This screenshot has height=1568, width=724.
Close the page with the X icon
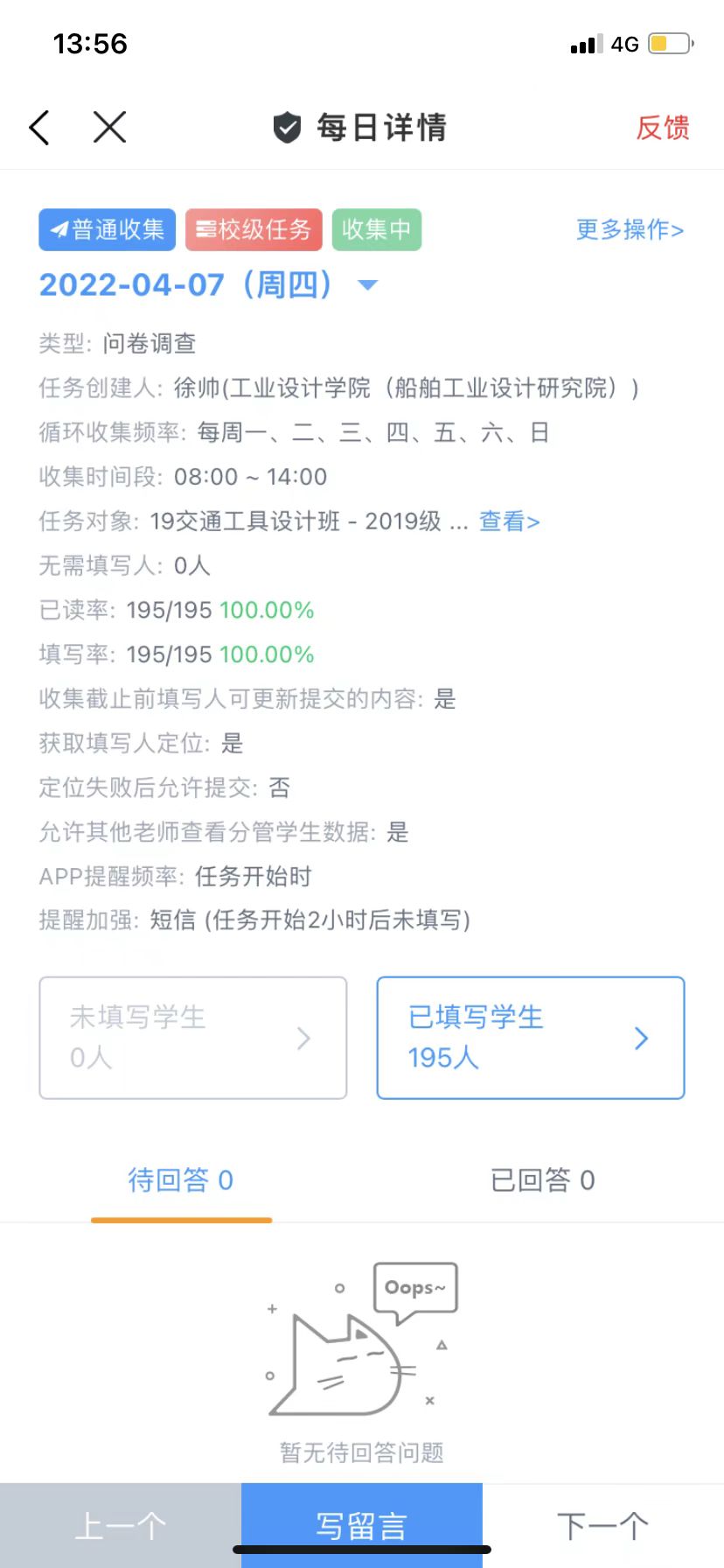(x=109, y=128)
